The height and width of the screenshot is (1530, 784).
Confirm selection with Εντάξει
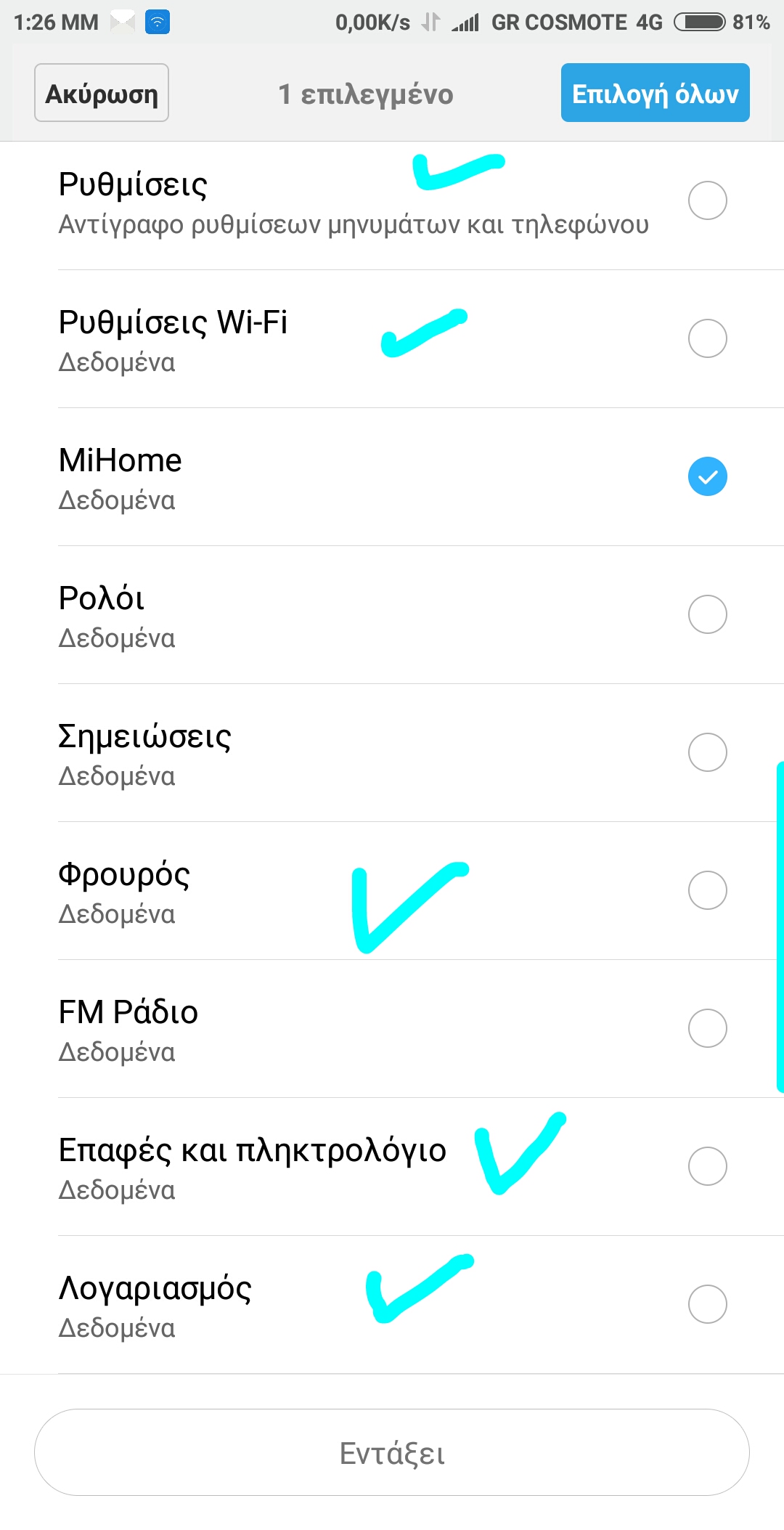(x=392, y=1452)
